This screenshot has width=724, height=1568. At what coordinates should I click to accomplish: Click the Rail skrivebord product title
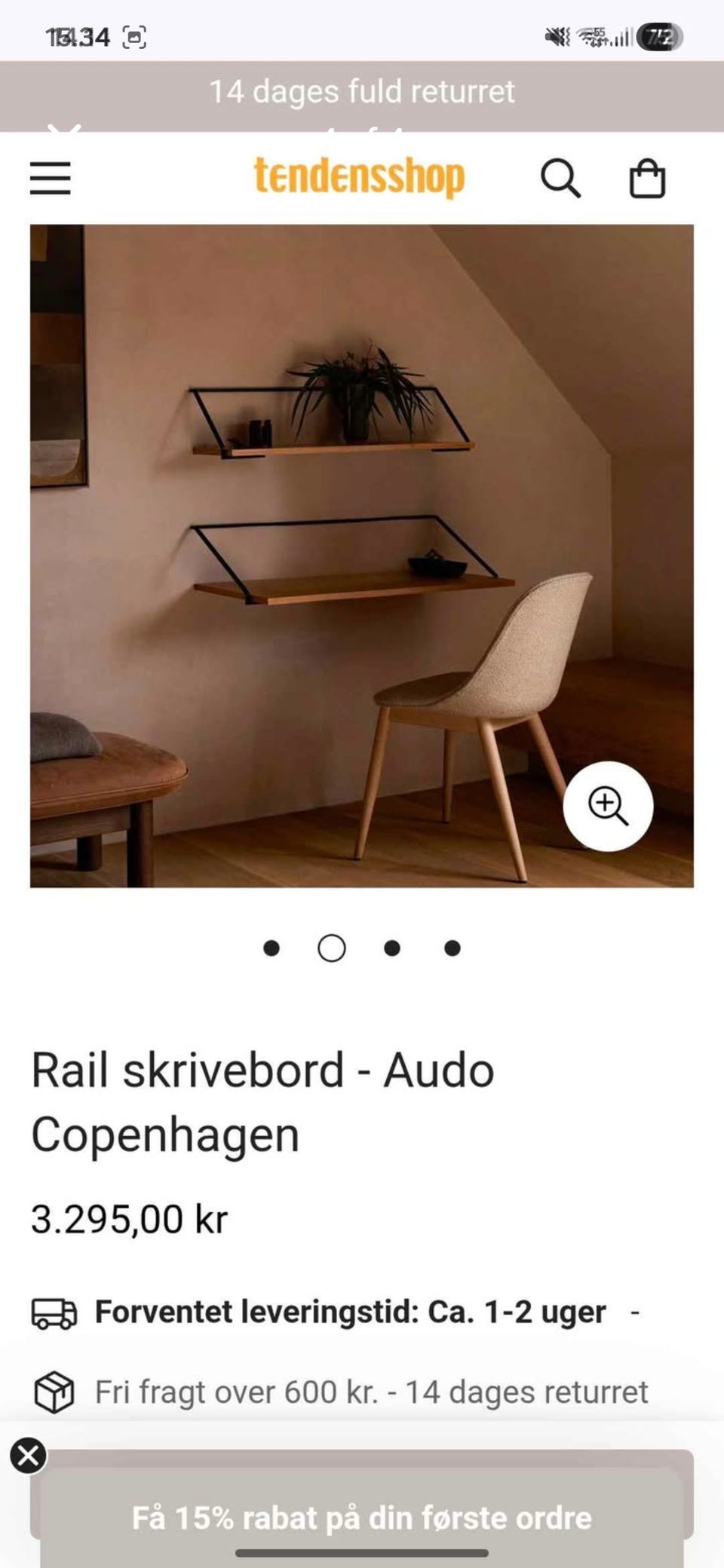pos(262,1101)
